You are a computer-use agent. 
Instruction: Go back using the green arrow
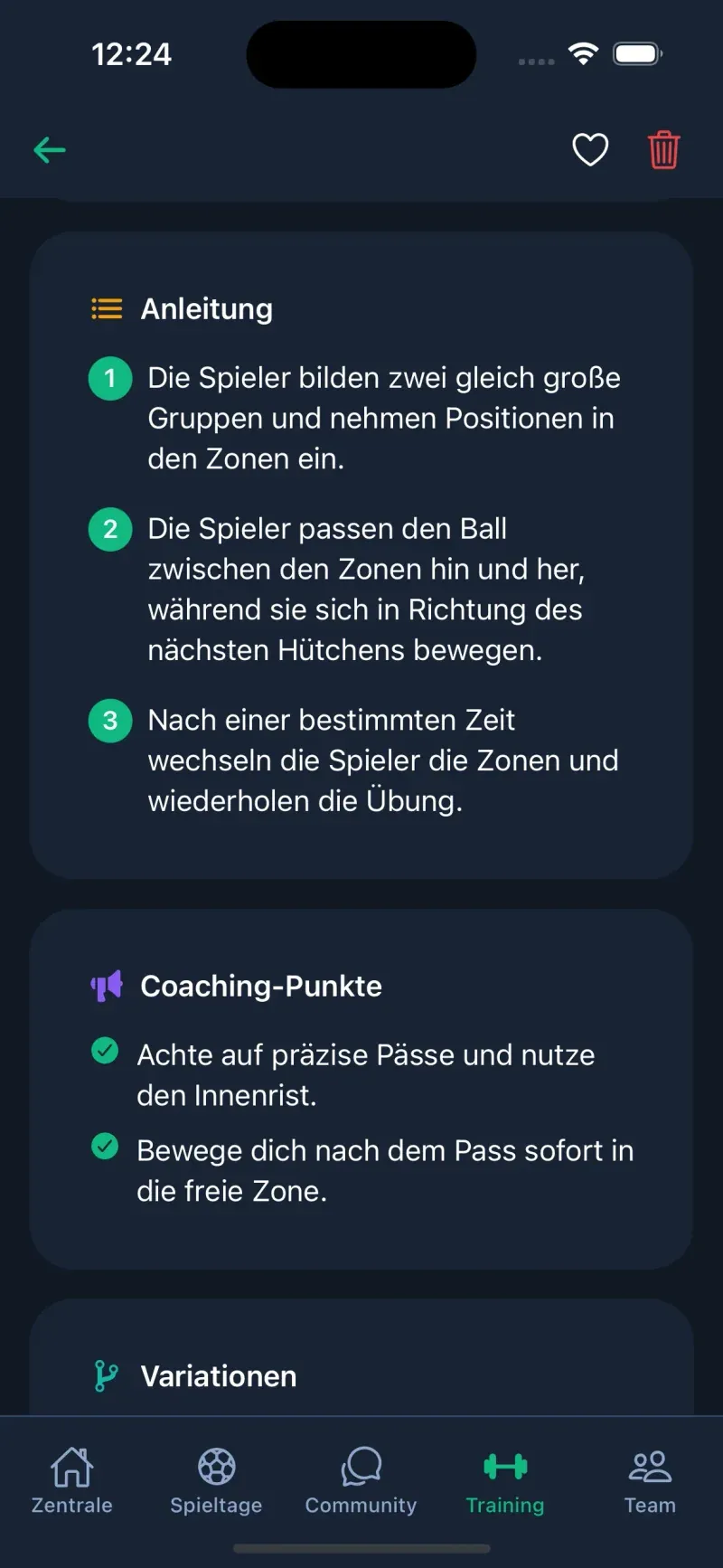(50, 150)
